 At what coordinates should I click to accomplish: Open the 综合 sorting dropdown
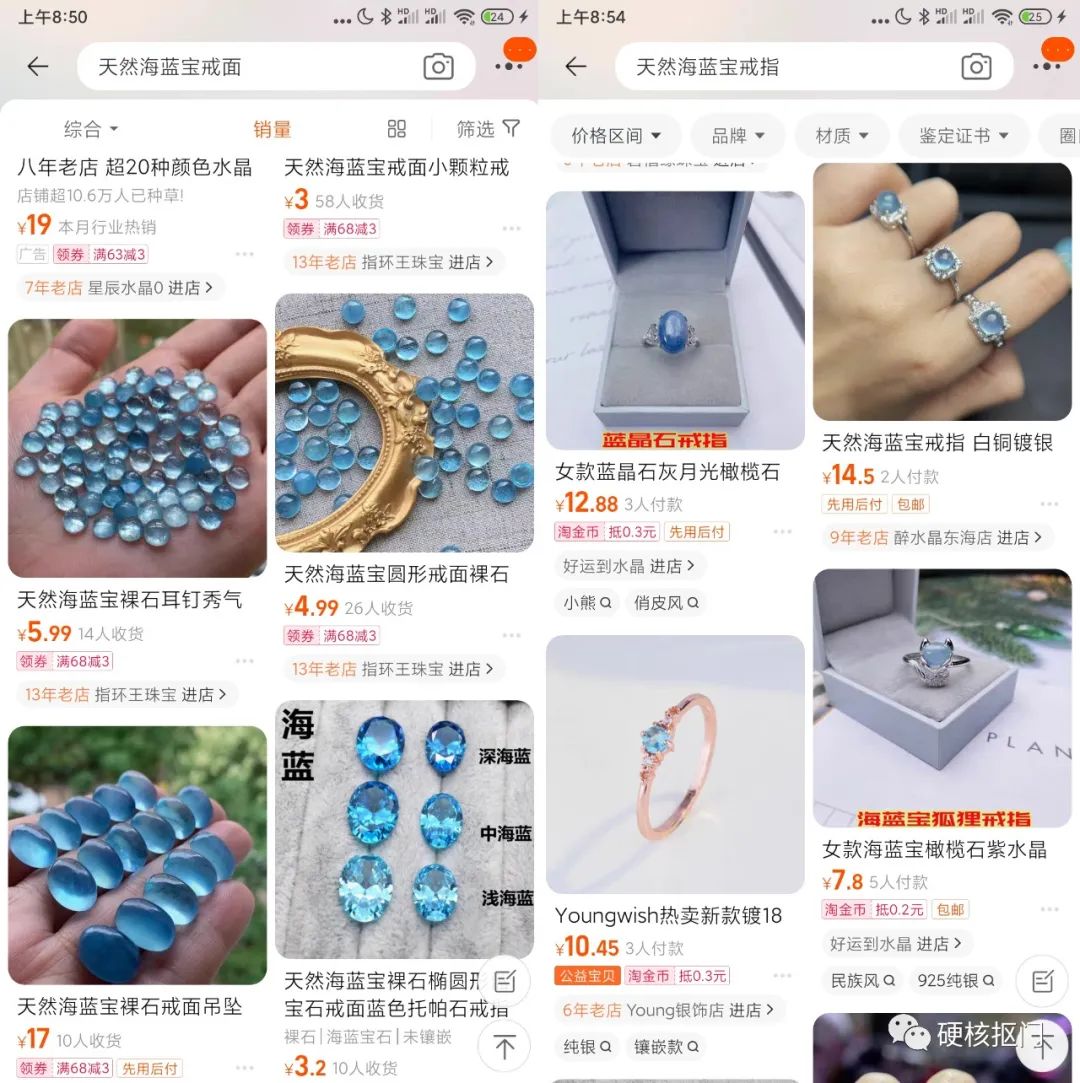(88, 129)
